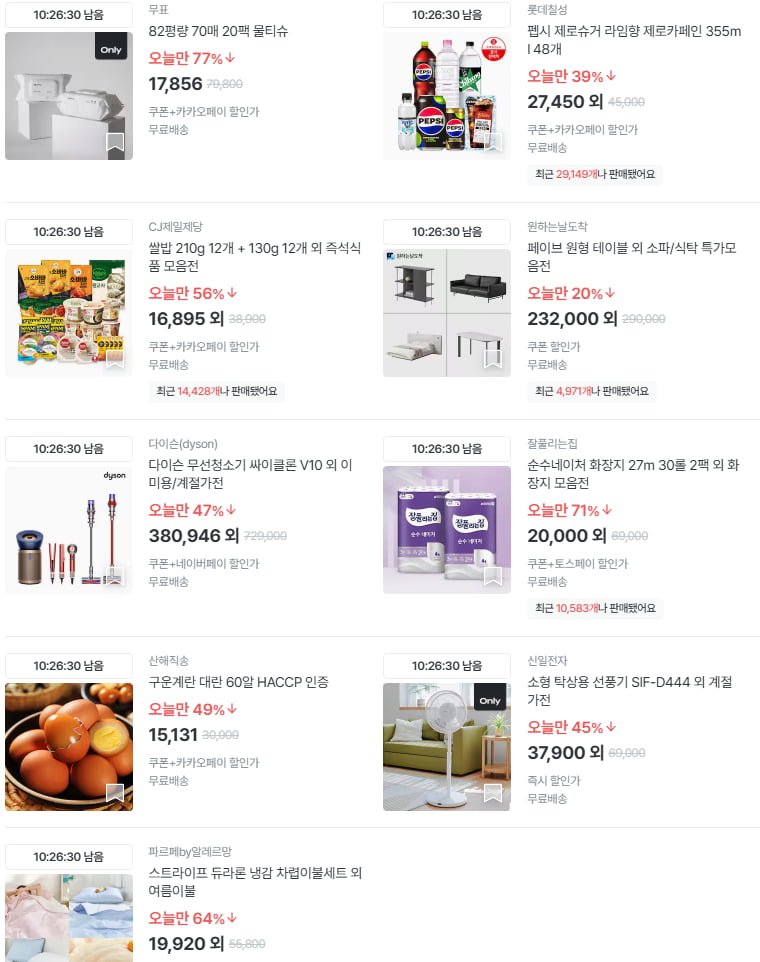Bookmark the 롯데칠성 펩시 deal
Viewport: 760px width, 962px height.
(493, 142)
